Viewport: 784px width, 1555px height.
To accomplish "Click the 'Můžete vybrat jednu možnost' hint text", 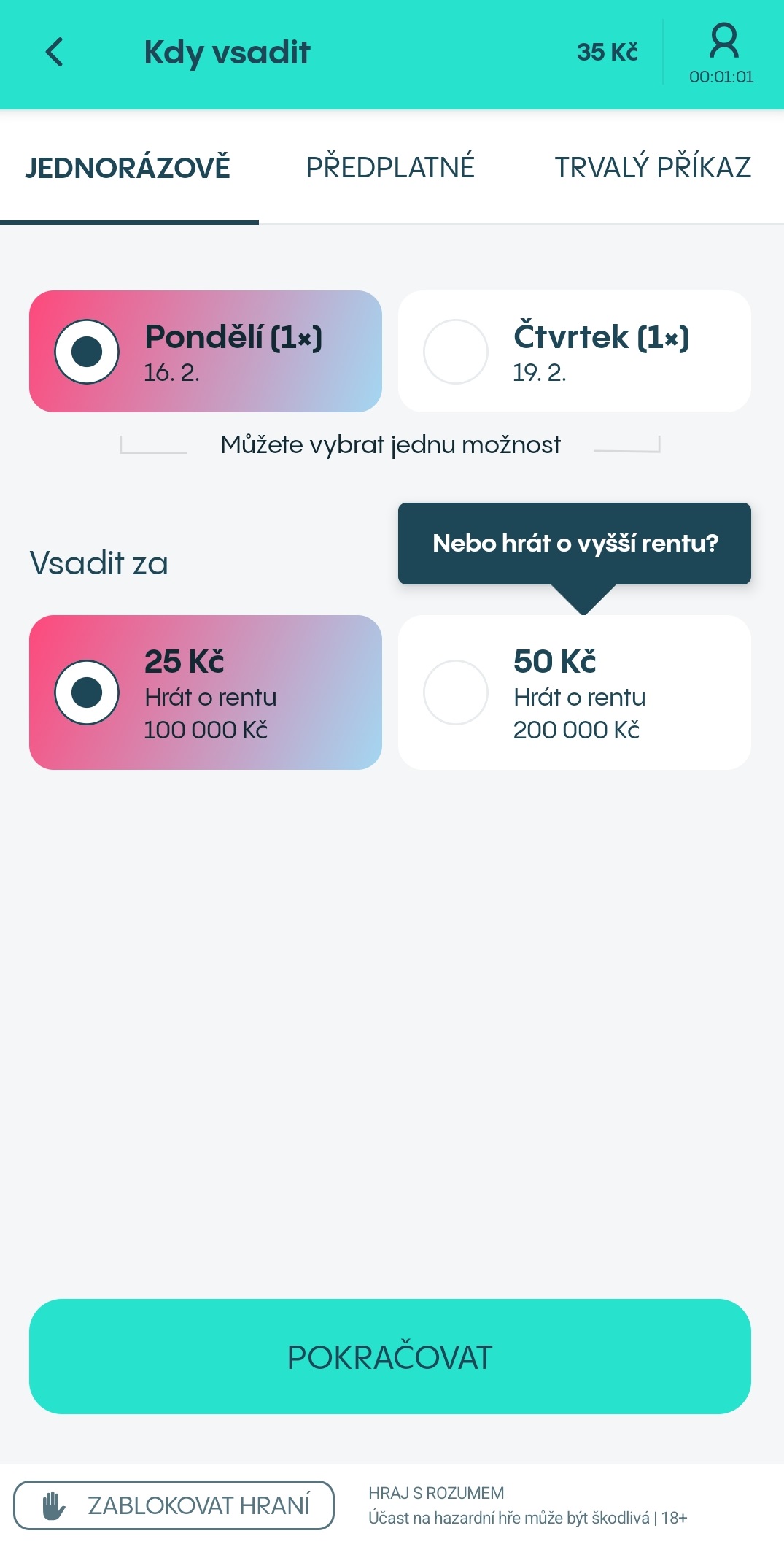I will [390, 444].
